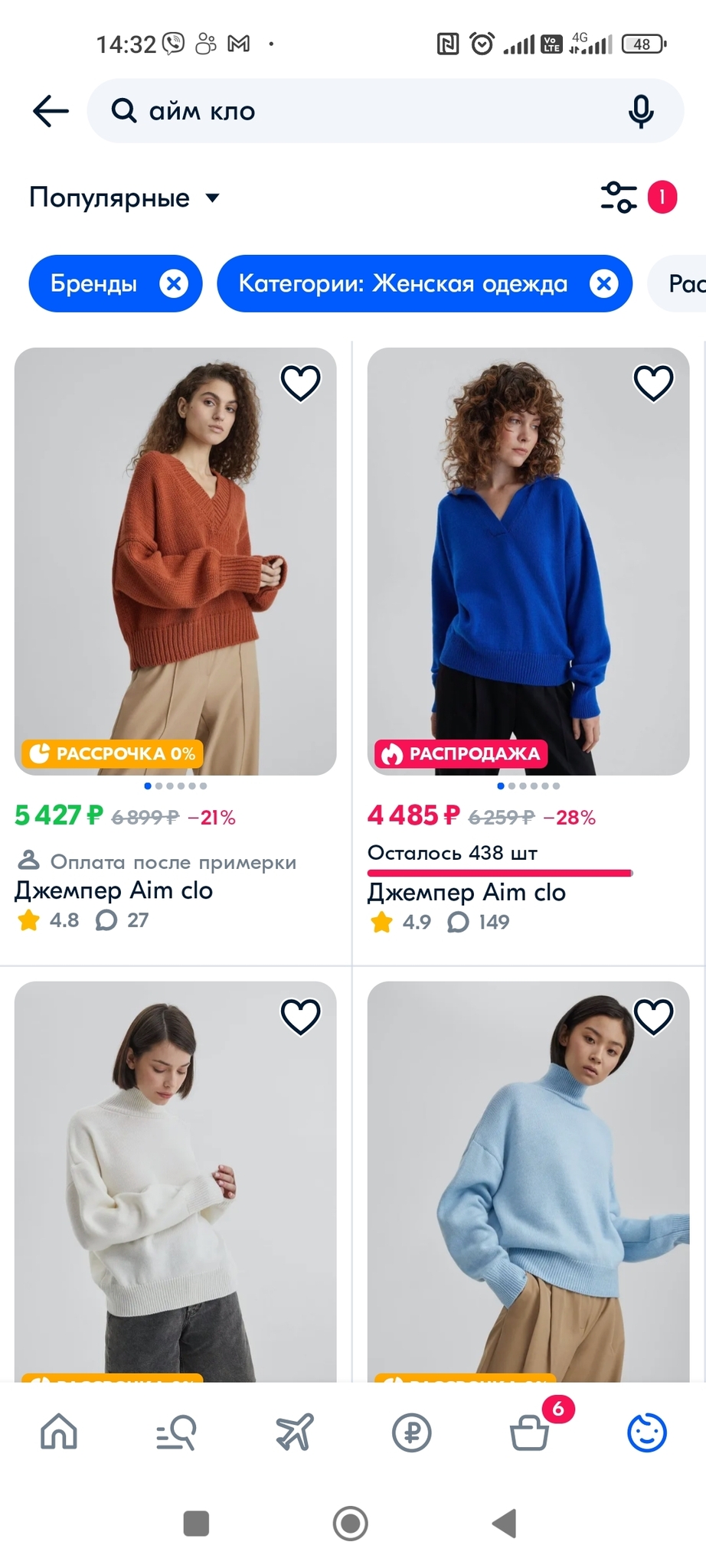Go to the home tab

click(59, 1432)
